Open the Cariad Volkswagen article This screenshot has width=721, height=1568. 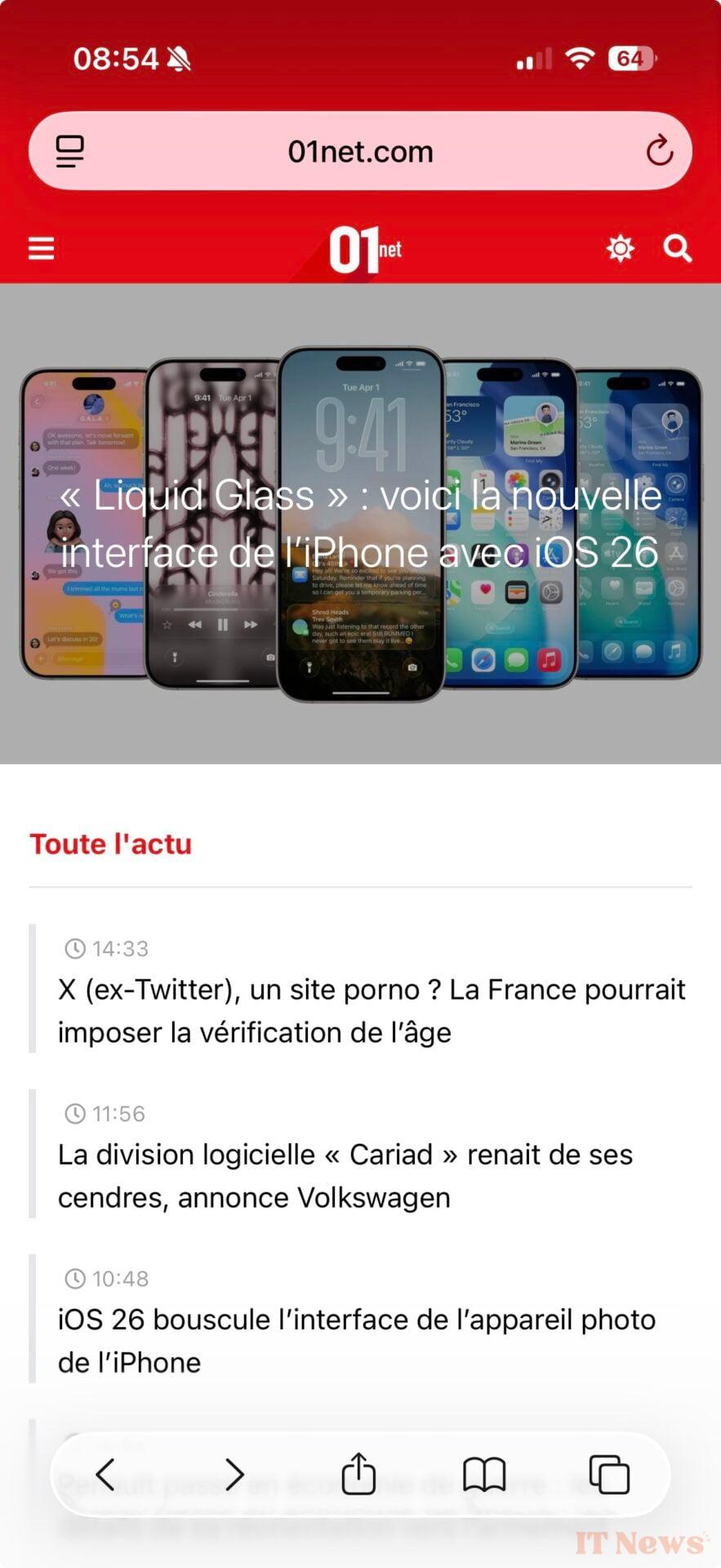345,1175
